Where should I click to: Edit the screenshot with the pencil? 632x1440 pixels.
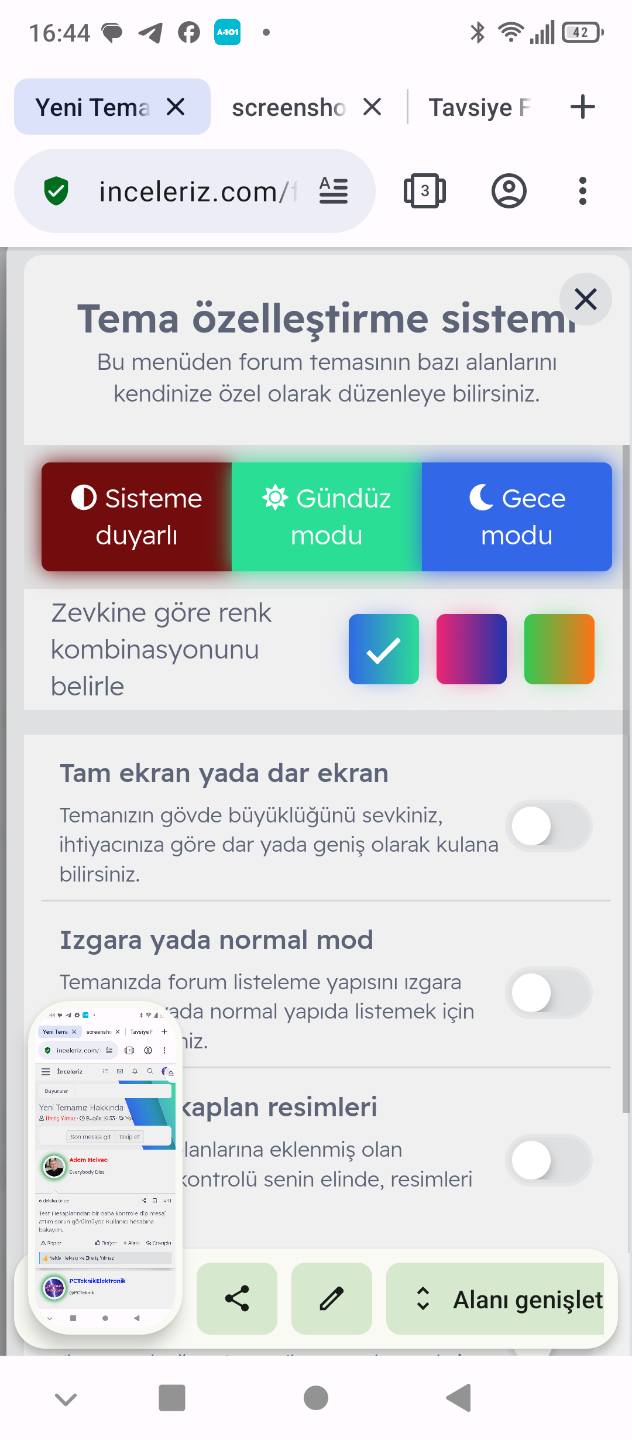pyautogui.click(x=331, y=1299)
